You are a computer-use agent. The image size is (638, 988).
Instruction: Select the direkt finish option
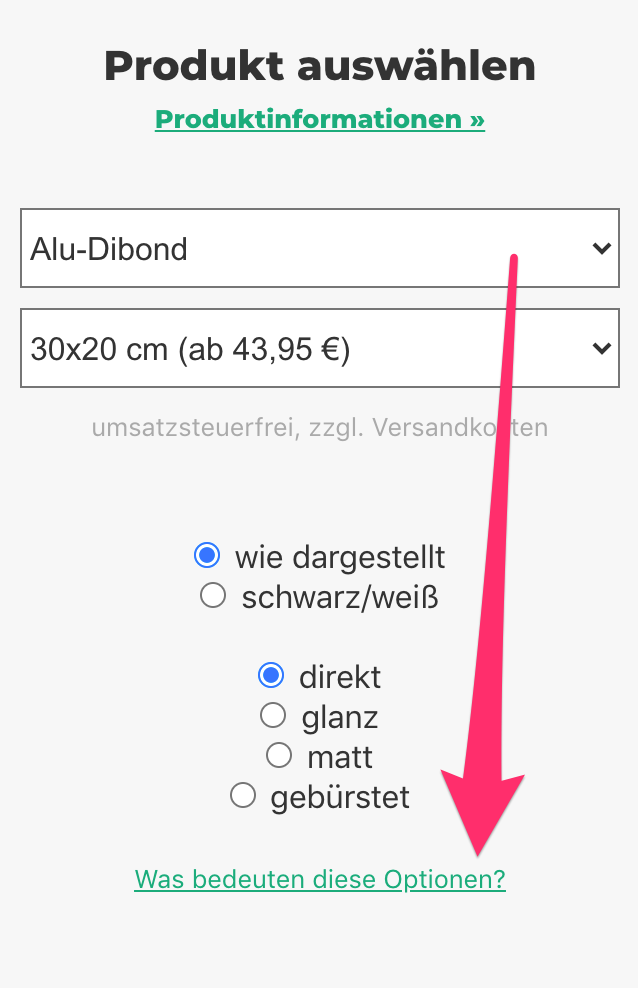tap(271, 675)
